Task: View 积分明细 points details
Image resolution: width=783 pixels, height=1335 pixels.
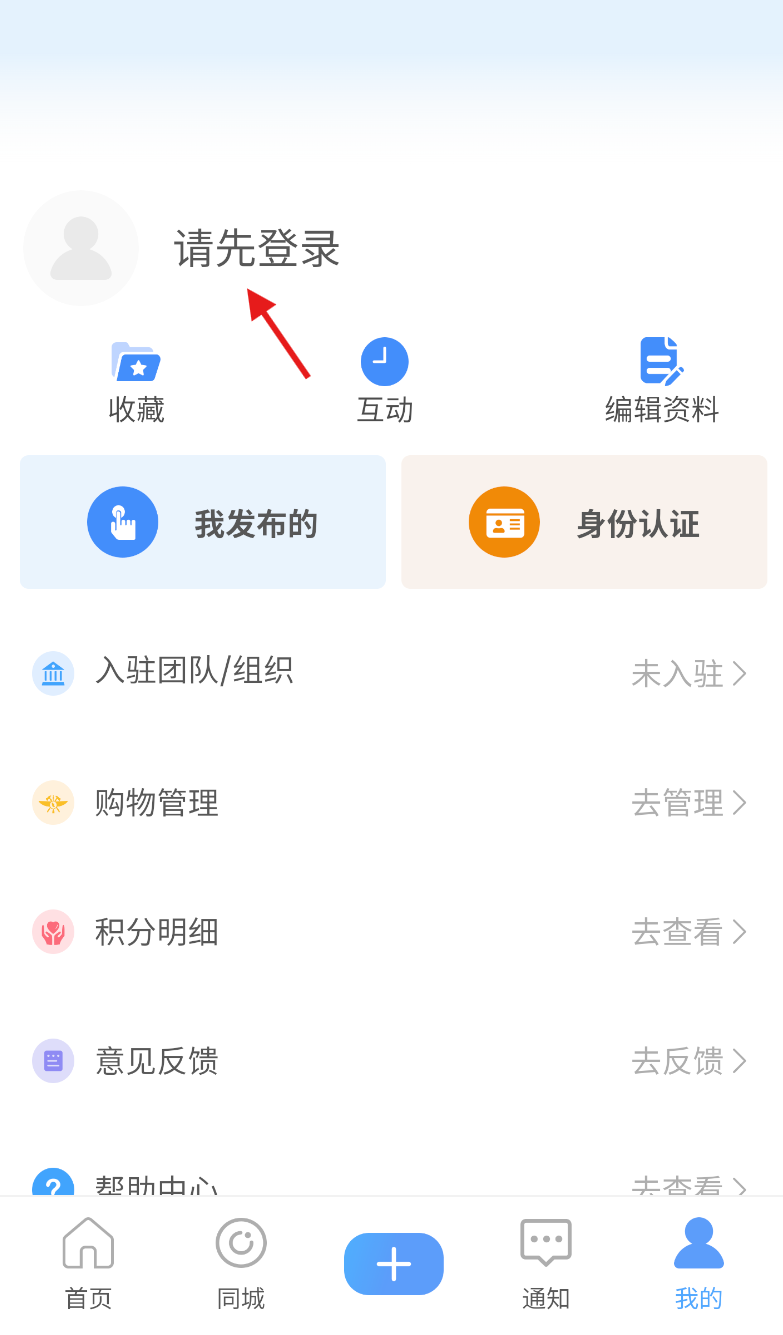Action: 390,932
